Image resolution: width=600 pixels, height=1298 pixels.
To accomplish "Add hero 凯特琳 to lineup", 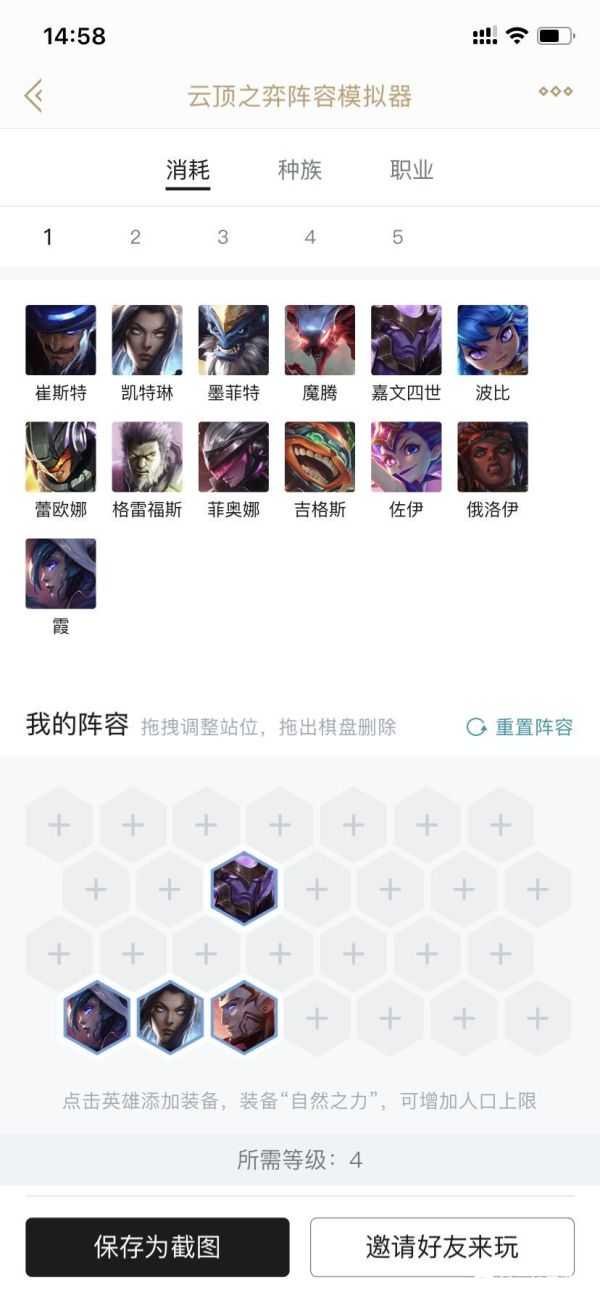I will (x=147, y=341).
